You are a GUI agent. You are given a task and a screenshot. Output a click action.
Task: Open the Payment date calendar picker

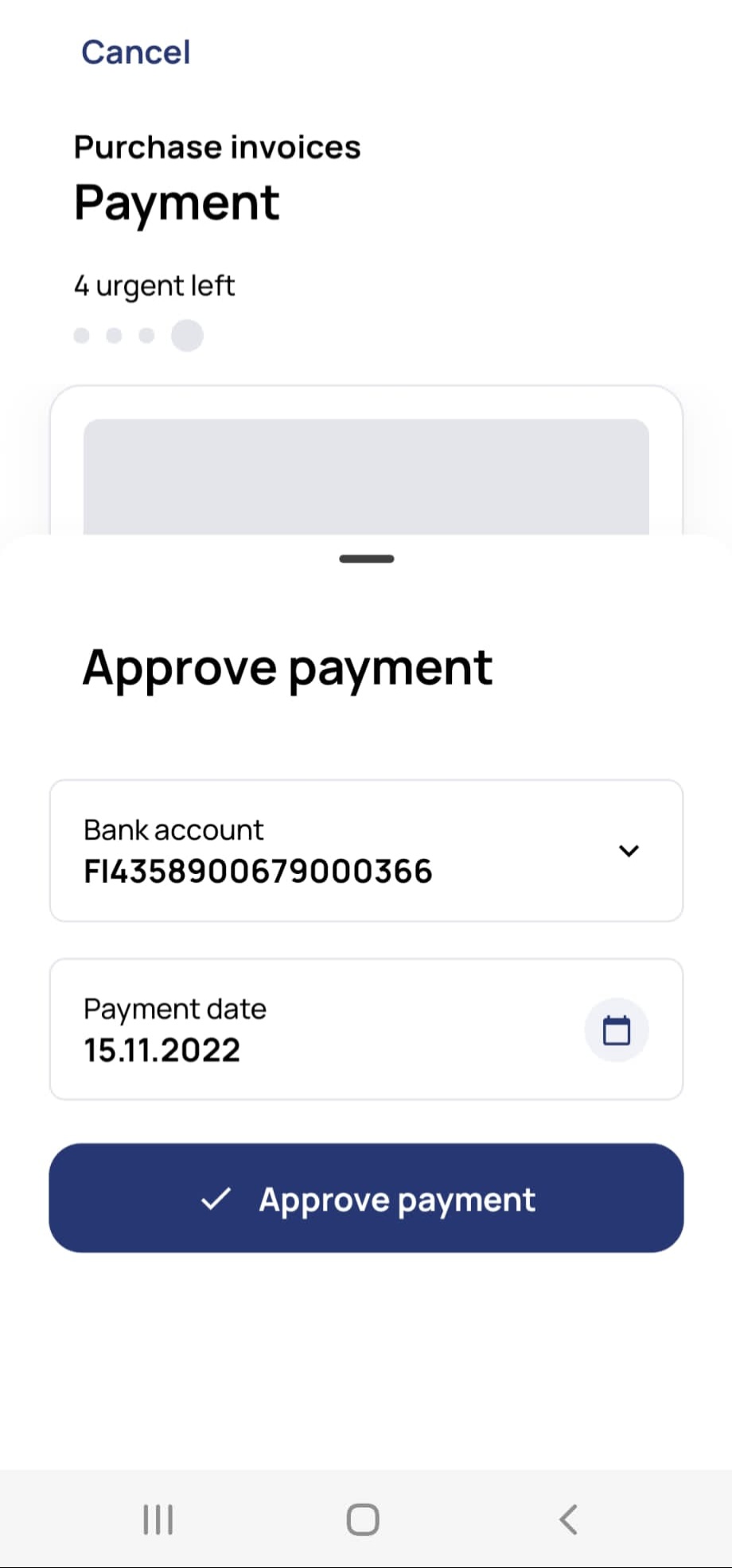coord(617,1030)
